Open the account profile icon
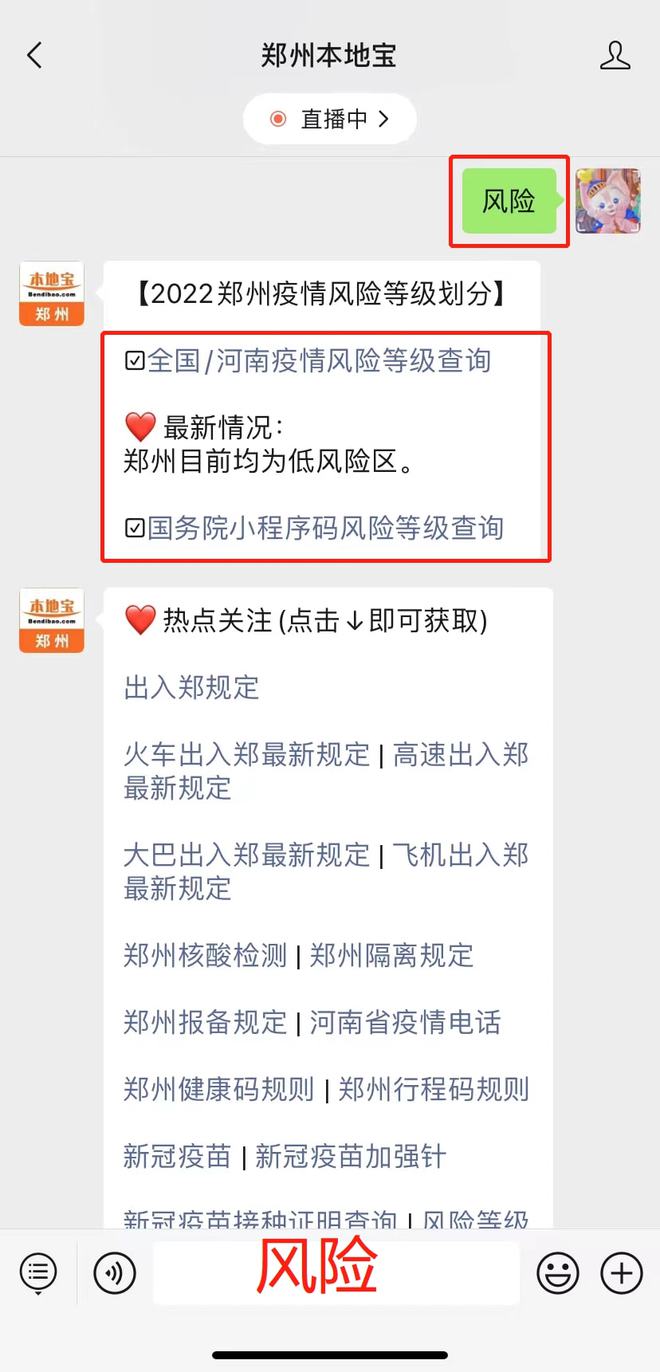660x1372 pixels. pyautogui.click(x=615, y=55)
